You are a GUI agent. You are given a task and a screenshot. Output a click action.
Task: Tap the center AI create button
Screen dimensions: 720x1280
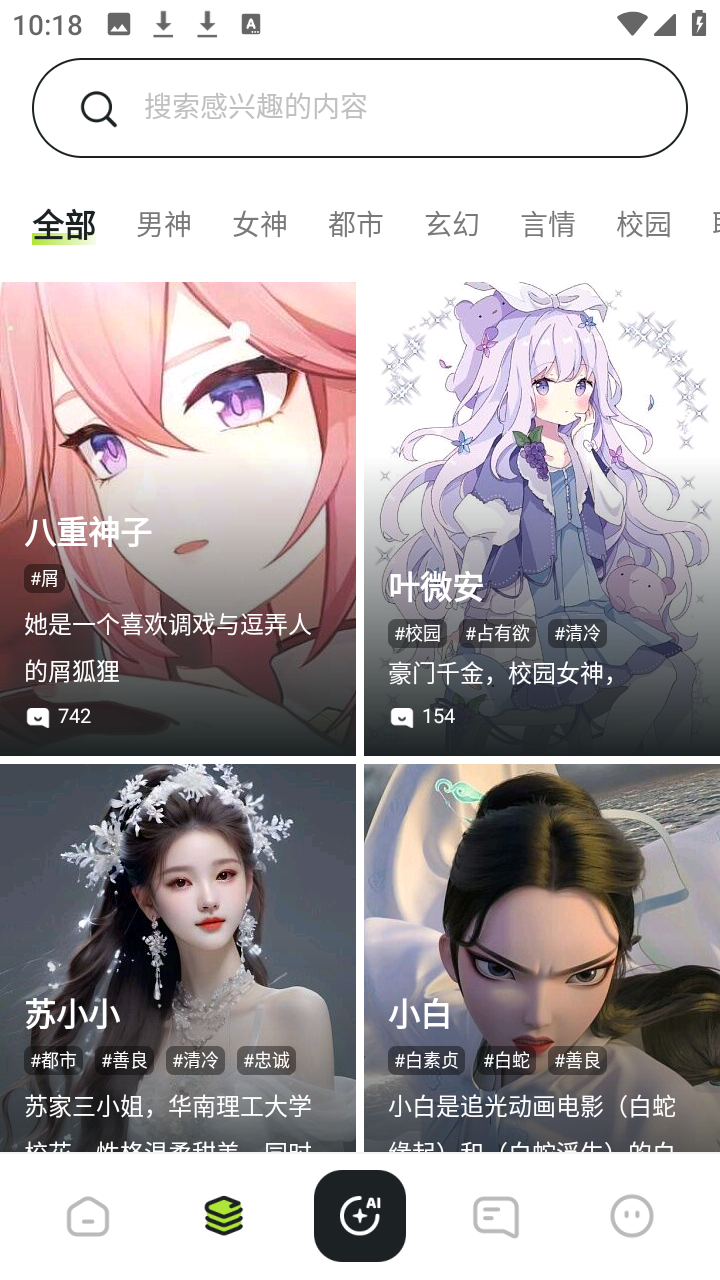(x=360, y=1215)
